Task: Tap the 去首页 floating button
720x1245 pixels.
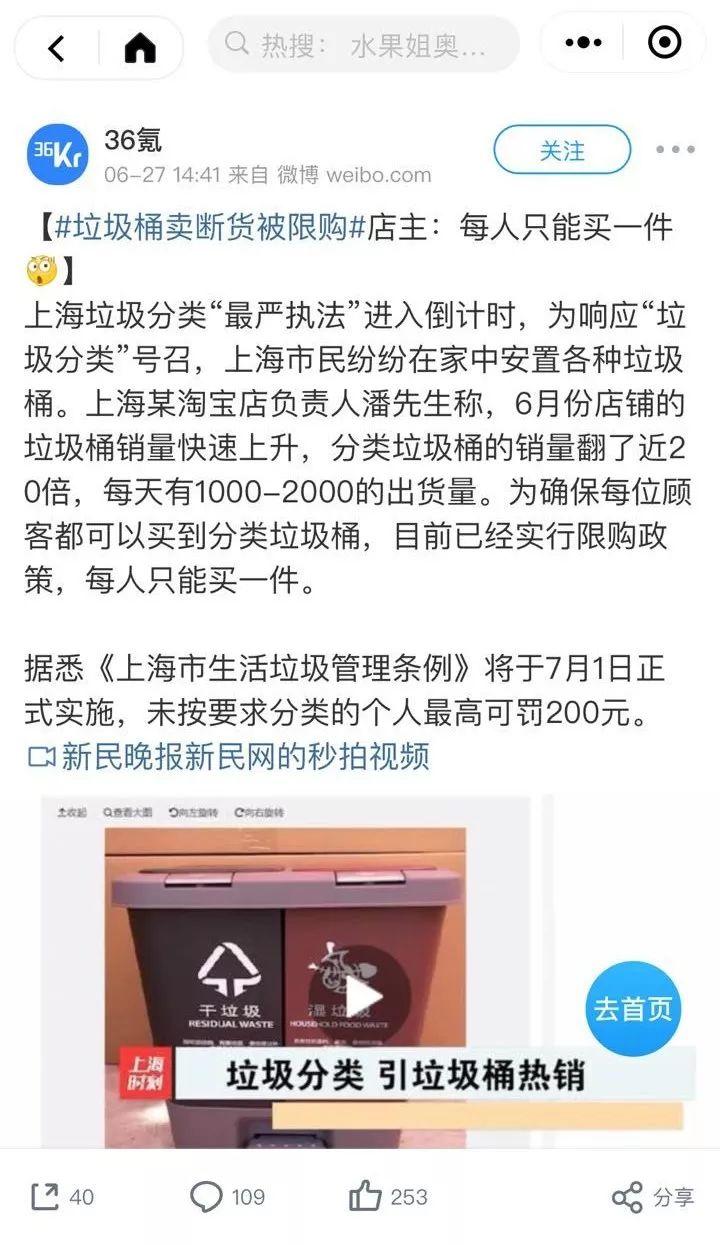Action: 633,1009
